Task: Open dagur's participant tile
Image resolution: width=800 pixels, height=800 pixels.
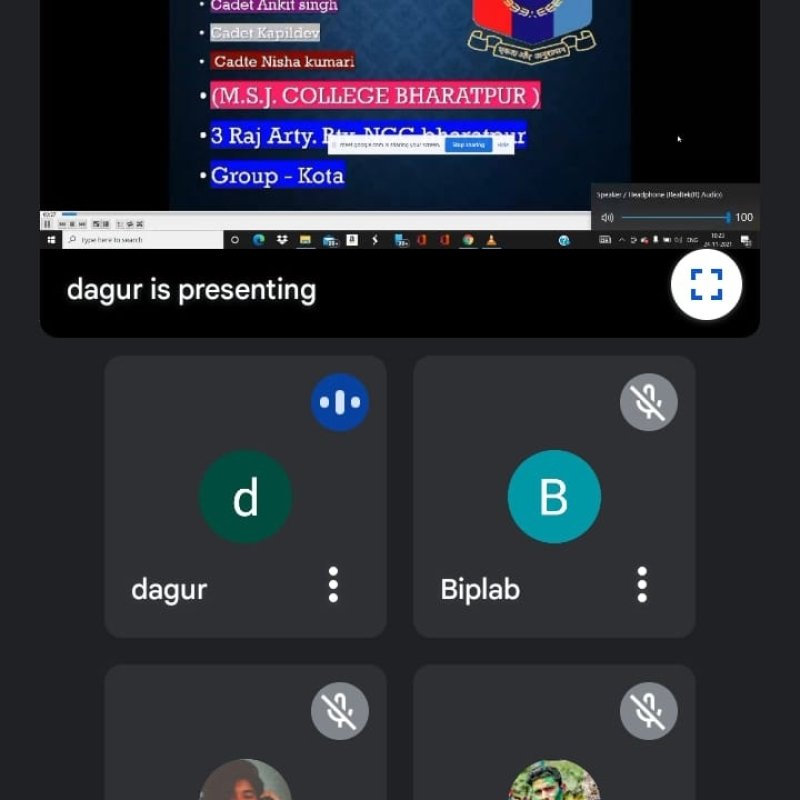Action: click(245, 497)
